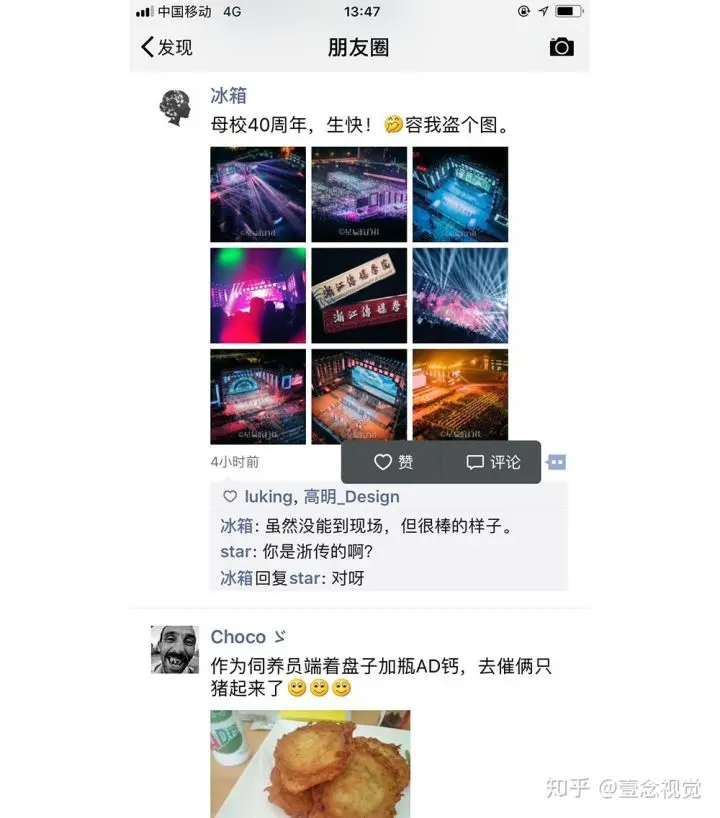Close the like/comment popup via dots icon
This screenshot has width=720, height=818.
557,462
